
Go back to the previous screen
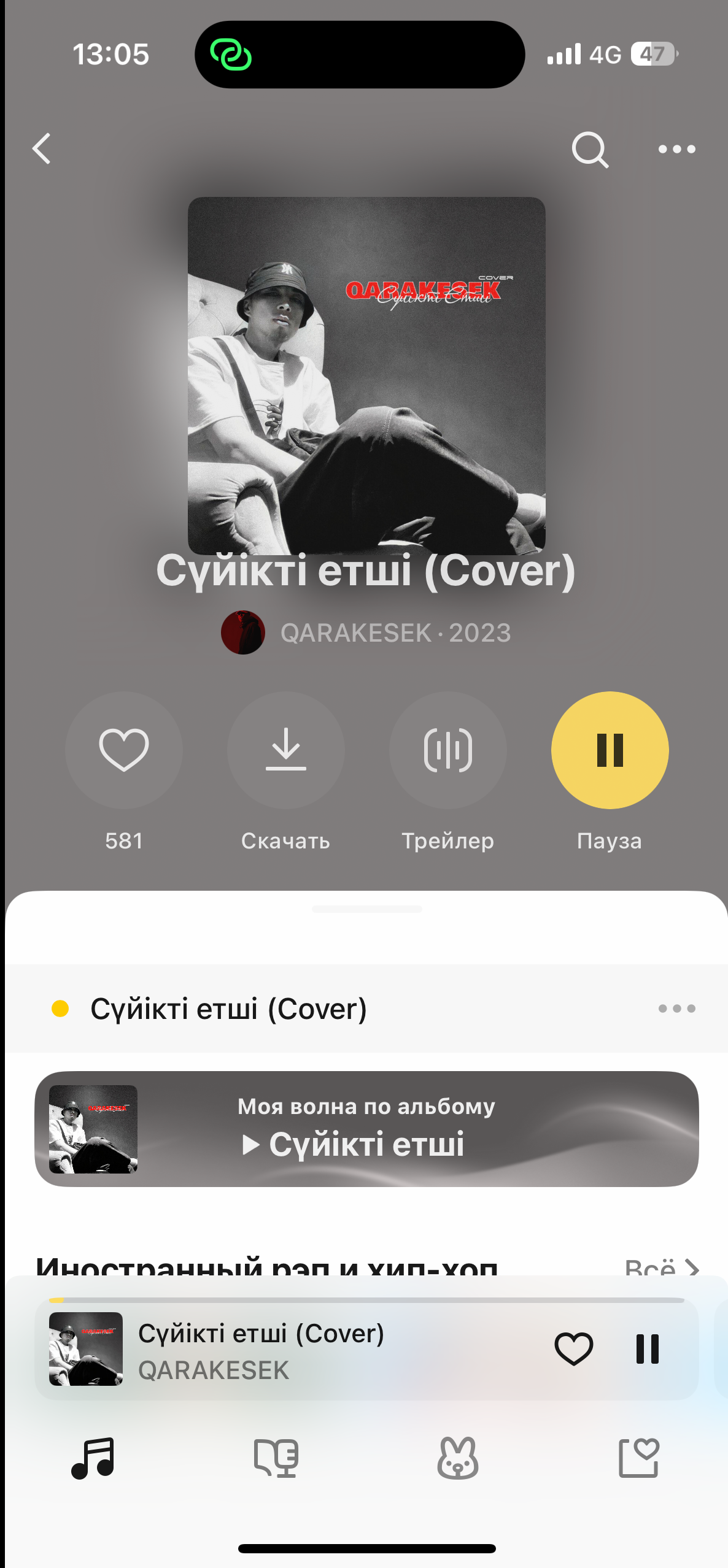click(x=42, y=149)
